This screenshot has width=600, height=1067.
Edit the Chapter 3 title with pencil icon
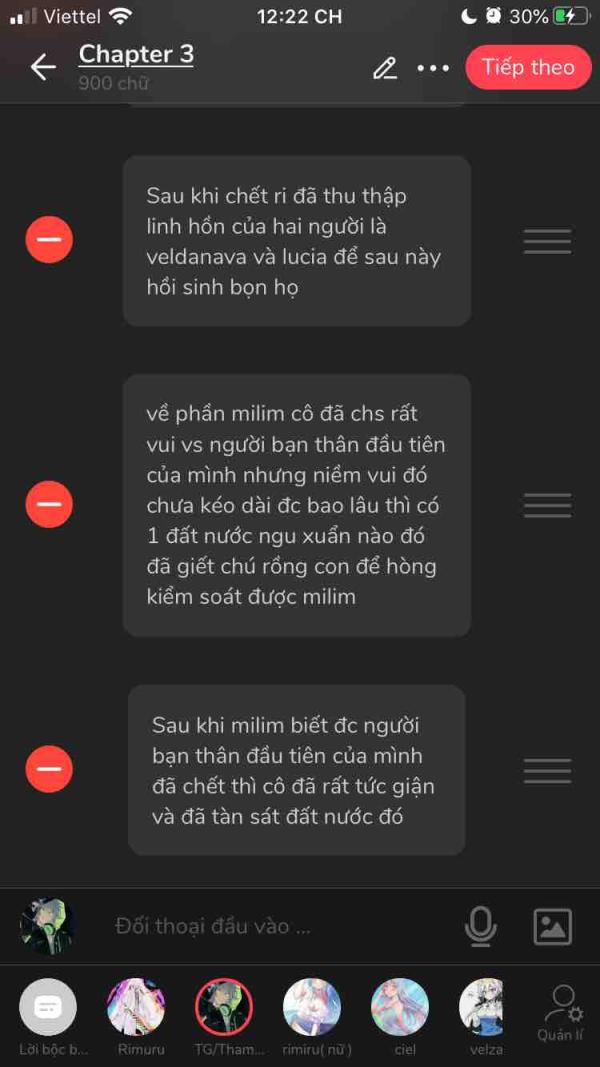pos(385,68)
